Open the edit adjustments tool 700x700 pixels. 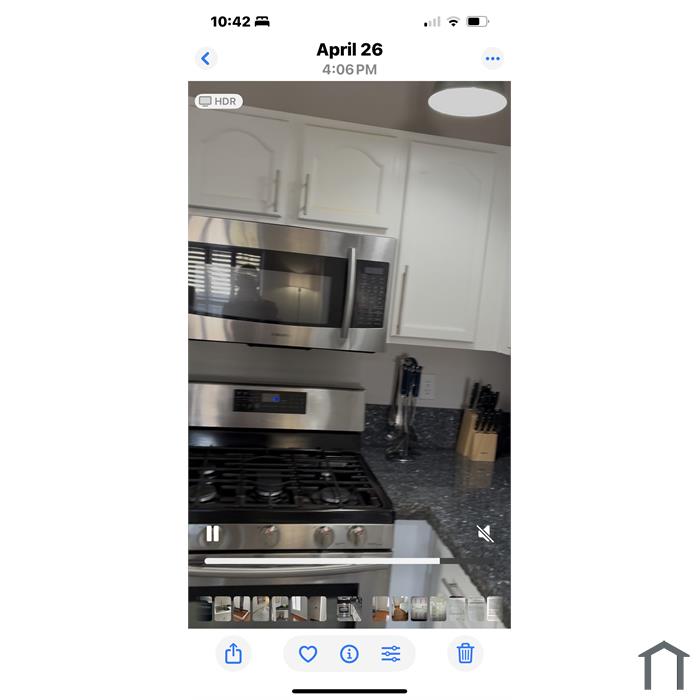[390, 654]
